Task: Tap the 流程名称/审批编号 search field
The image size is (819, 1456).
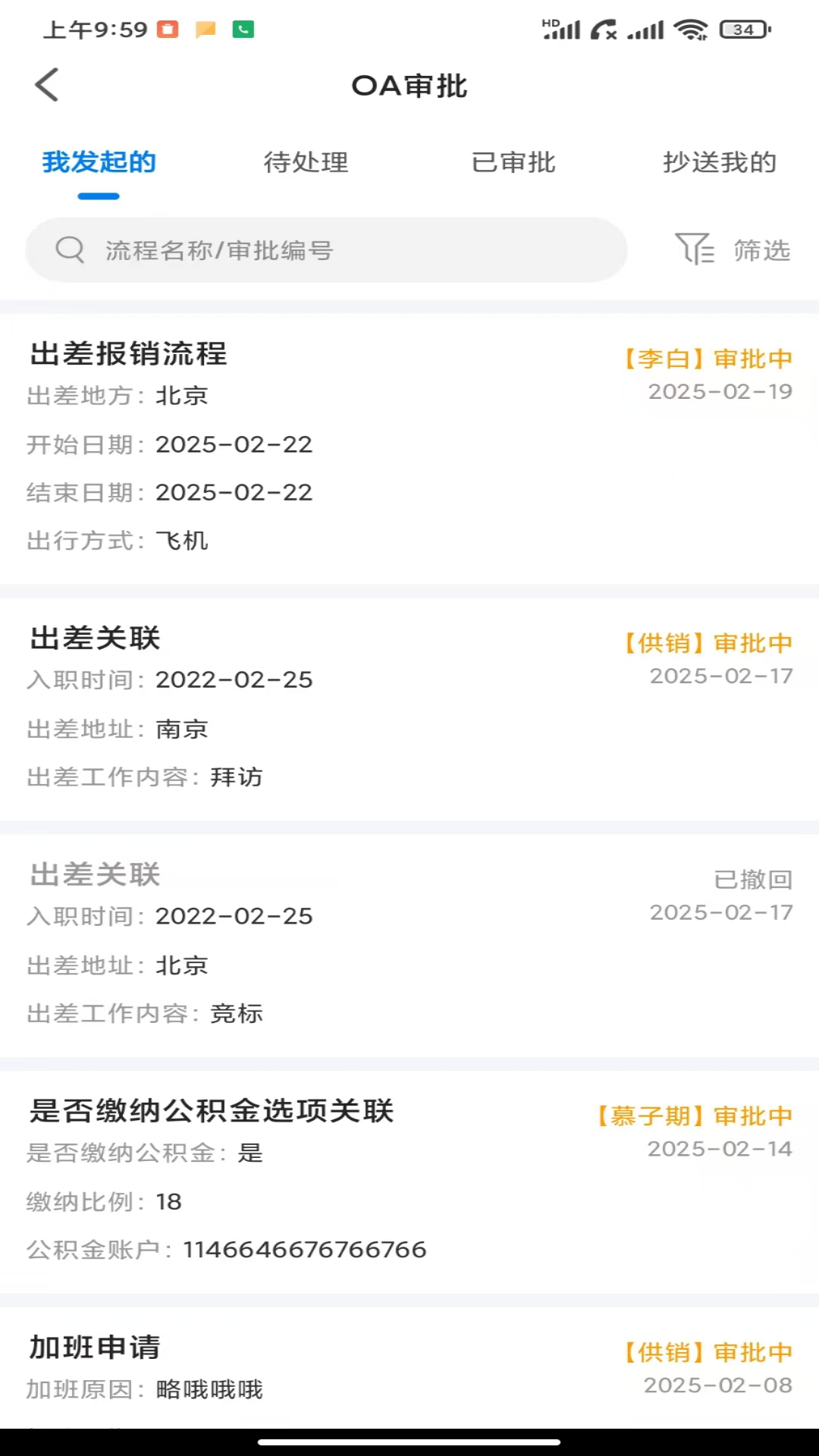Action: pos(326,250)
